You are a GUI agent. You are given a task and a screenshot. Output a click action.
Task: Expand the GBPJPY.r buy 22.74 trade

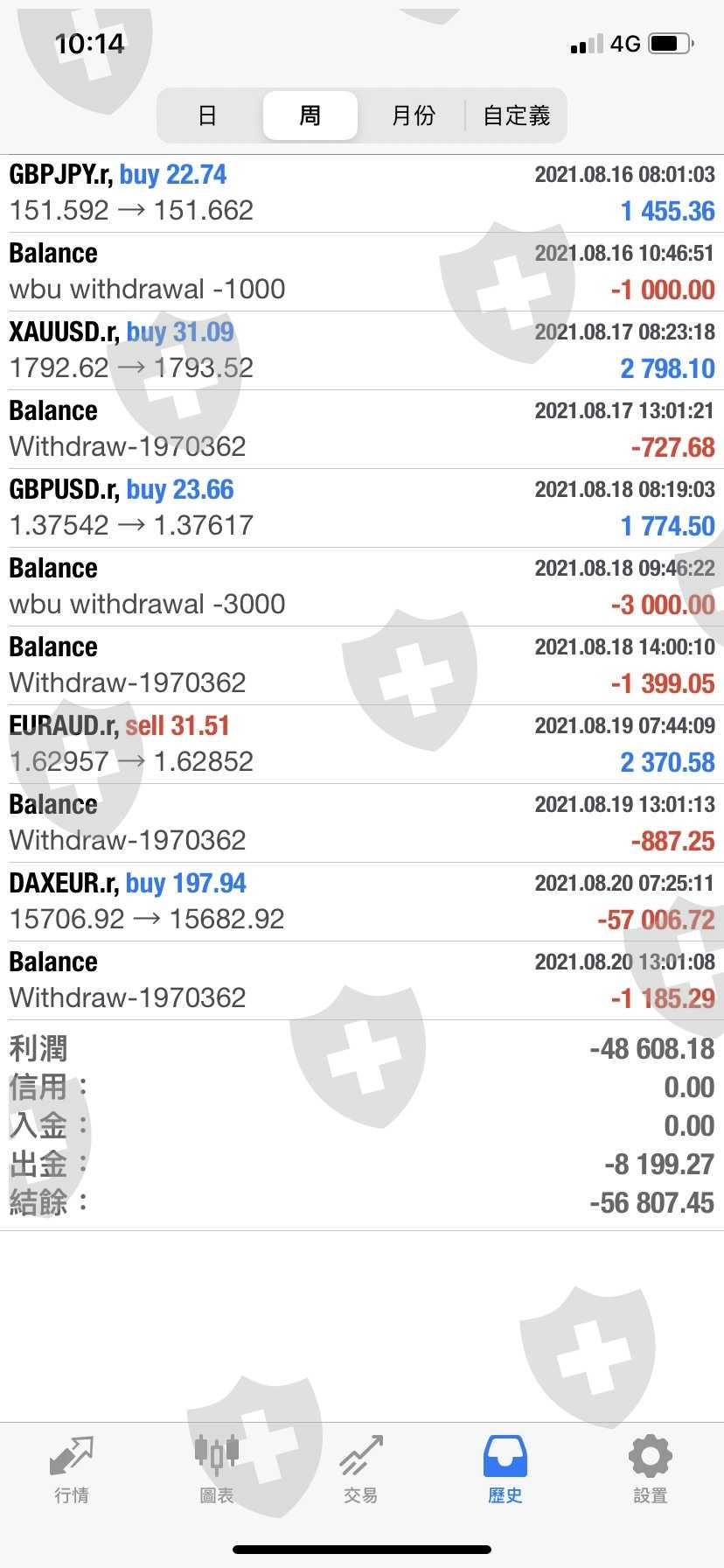(x=362, y=193)
